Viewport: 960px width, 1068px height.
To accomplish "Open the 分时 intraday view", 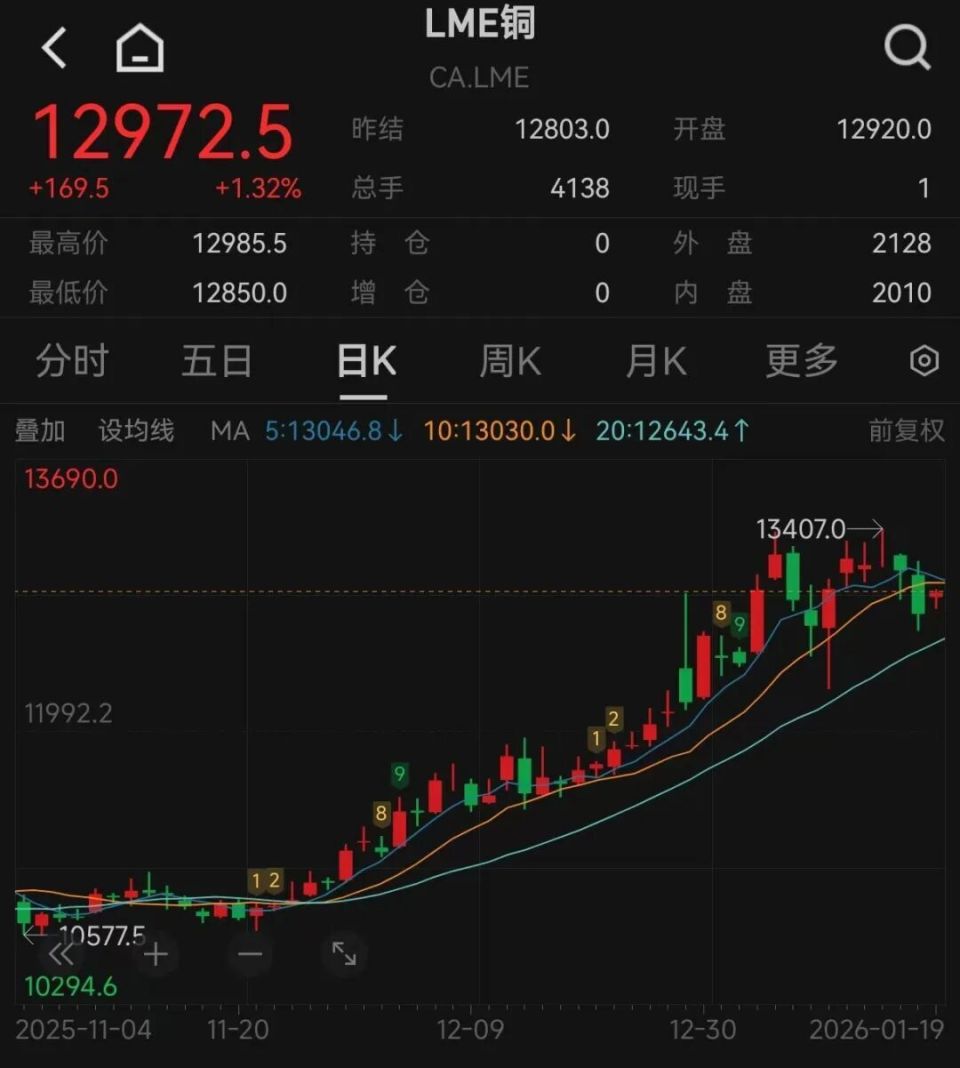I will point(71,361).
